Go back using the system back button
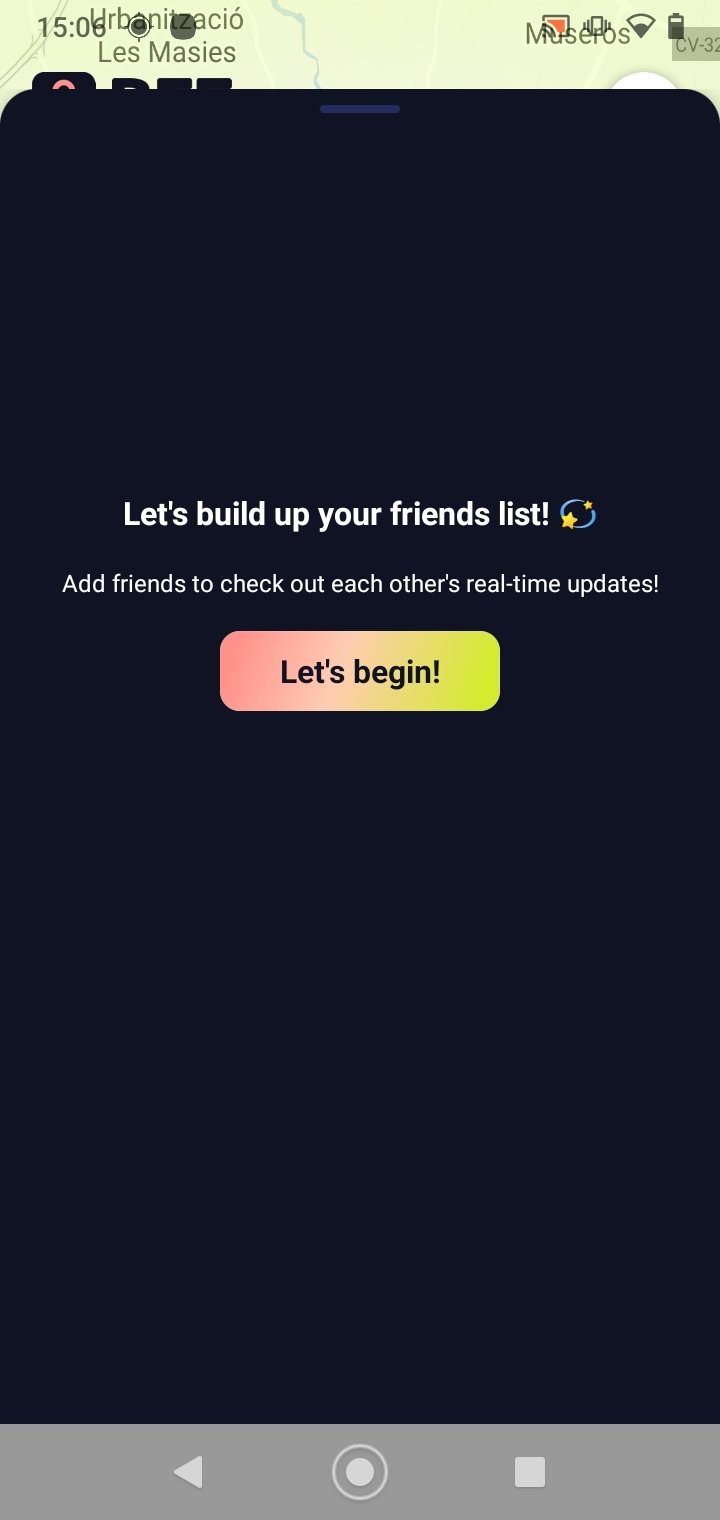Image resolution: width=720 pixels, height=1520 pixels. [188, 1472]
